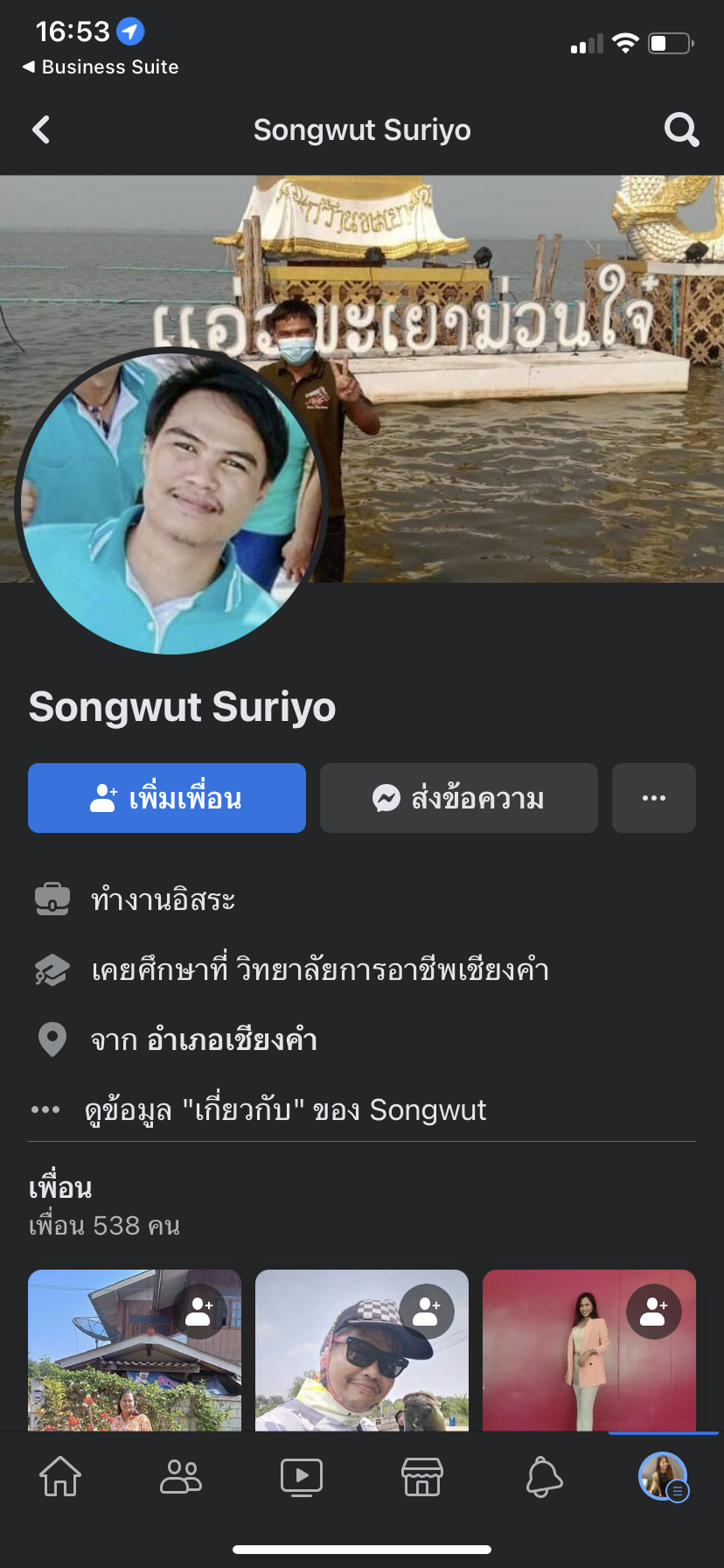Switch to the Watch video tab
Viewport: 724px width, 1568px height.
click(302, 1477)
